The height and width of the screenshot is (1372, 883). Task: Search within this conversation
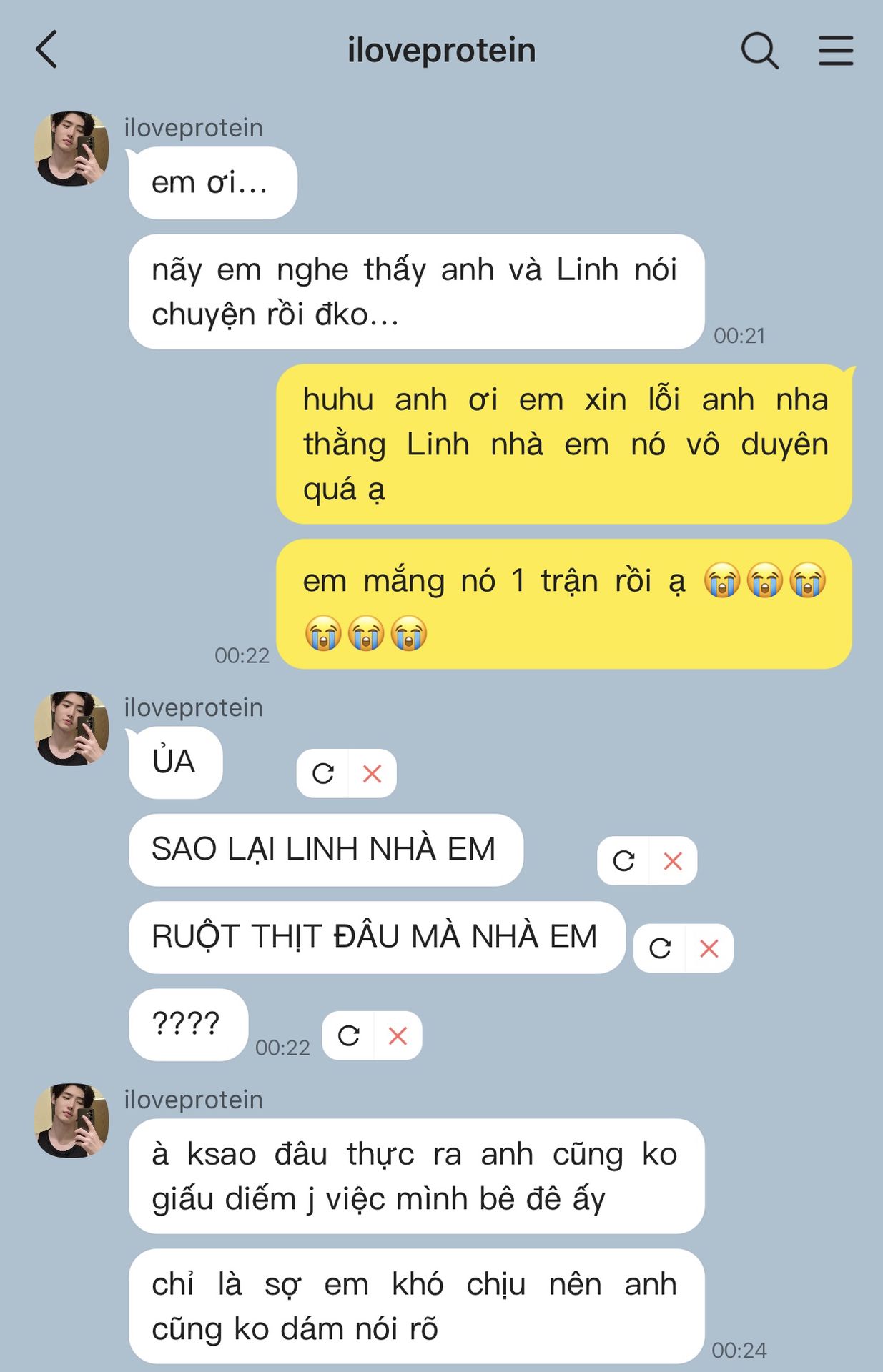click(x=759, y=51)
